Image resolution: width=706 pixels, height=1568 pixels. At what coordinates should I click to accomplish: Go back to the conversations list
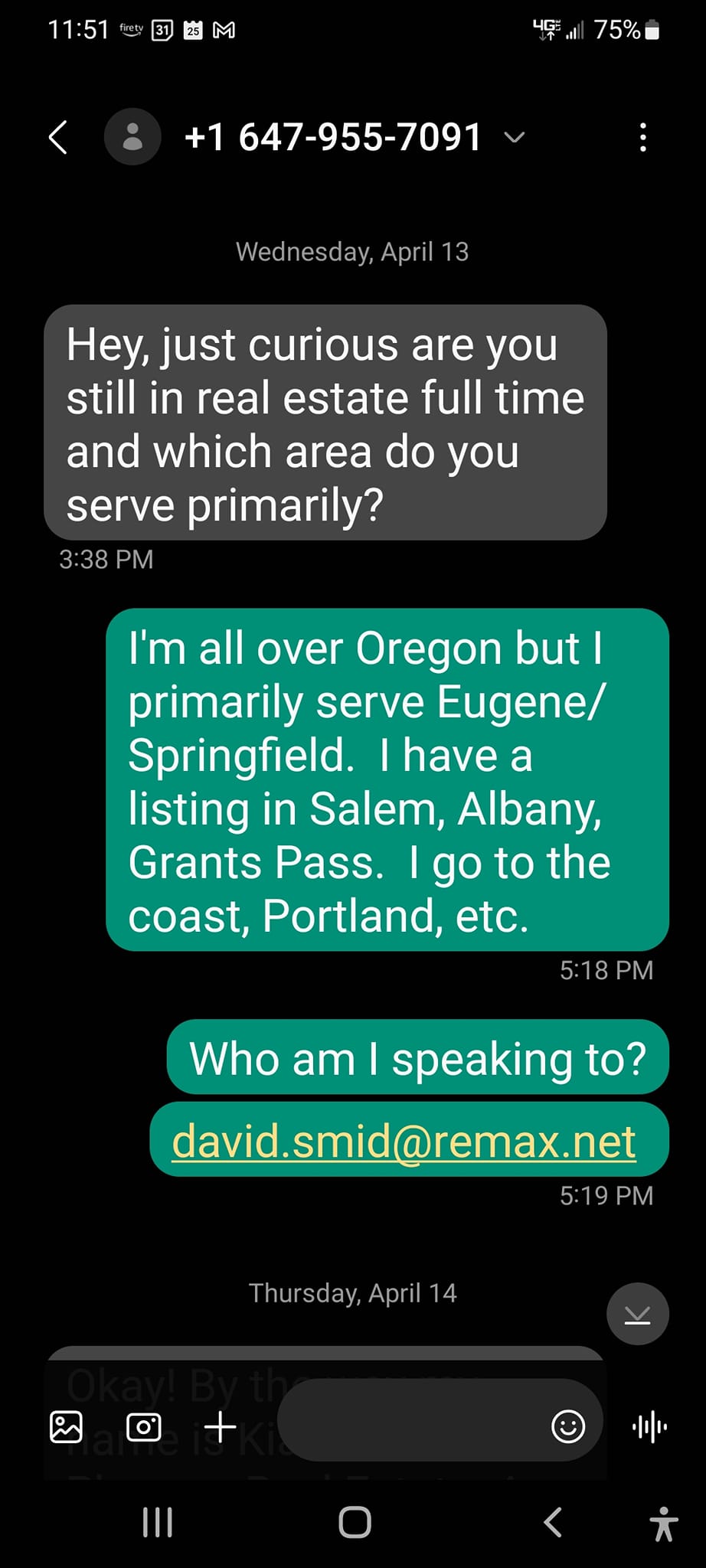pyautogui.click(x=58, y=138)
